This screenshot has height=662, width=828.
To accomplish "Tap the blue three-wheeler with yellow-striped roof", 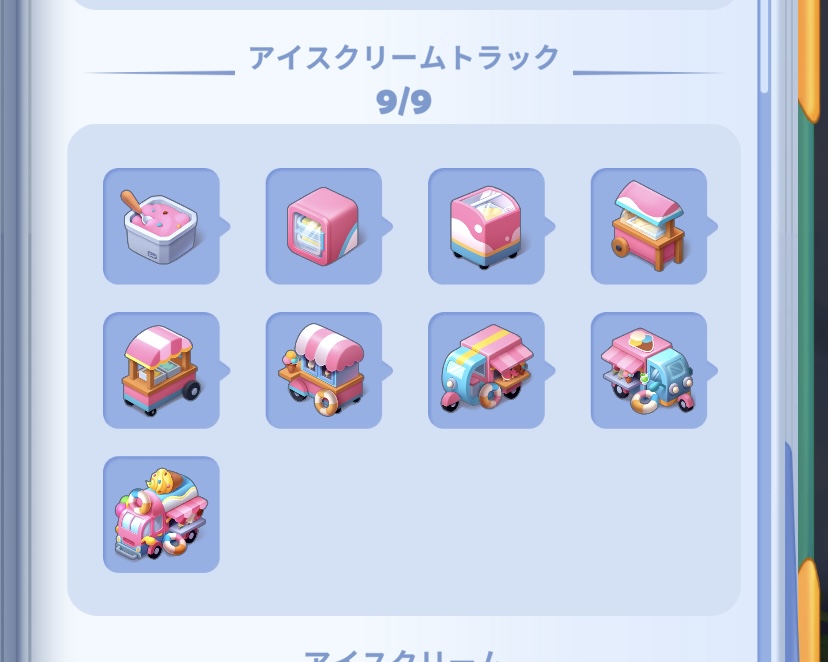I will tap(486, 370).
